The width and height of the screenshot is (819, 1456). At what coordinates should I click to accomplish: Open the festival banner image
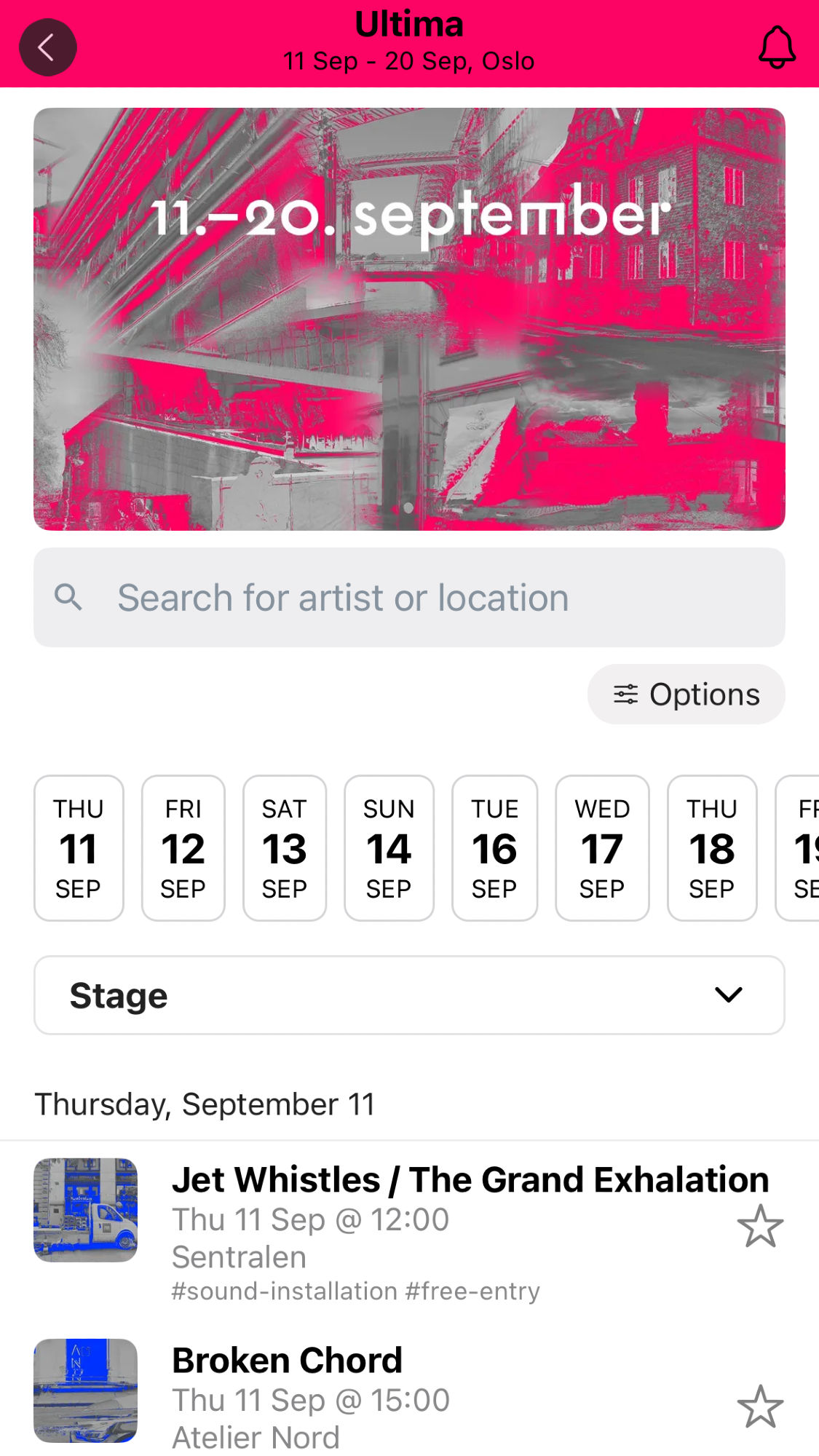tap(409, 319)
